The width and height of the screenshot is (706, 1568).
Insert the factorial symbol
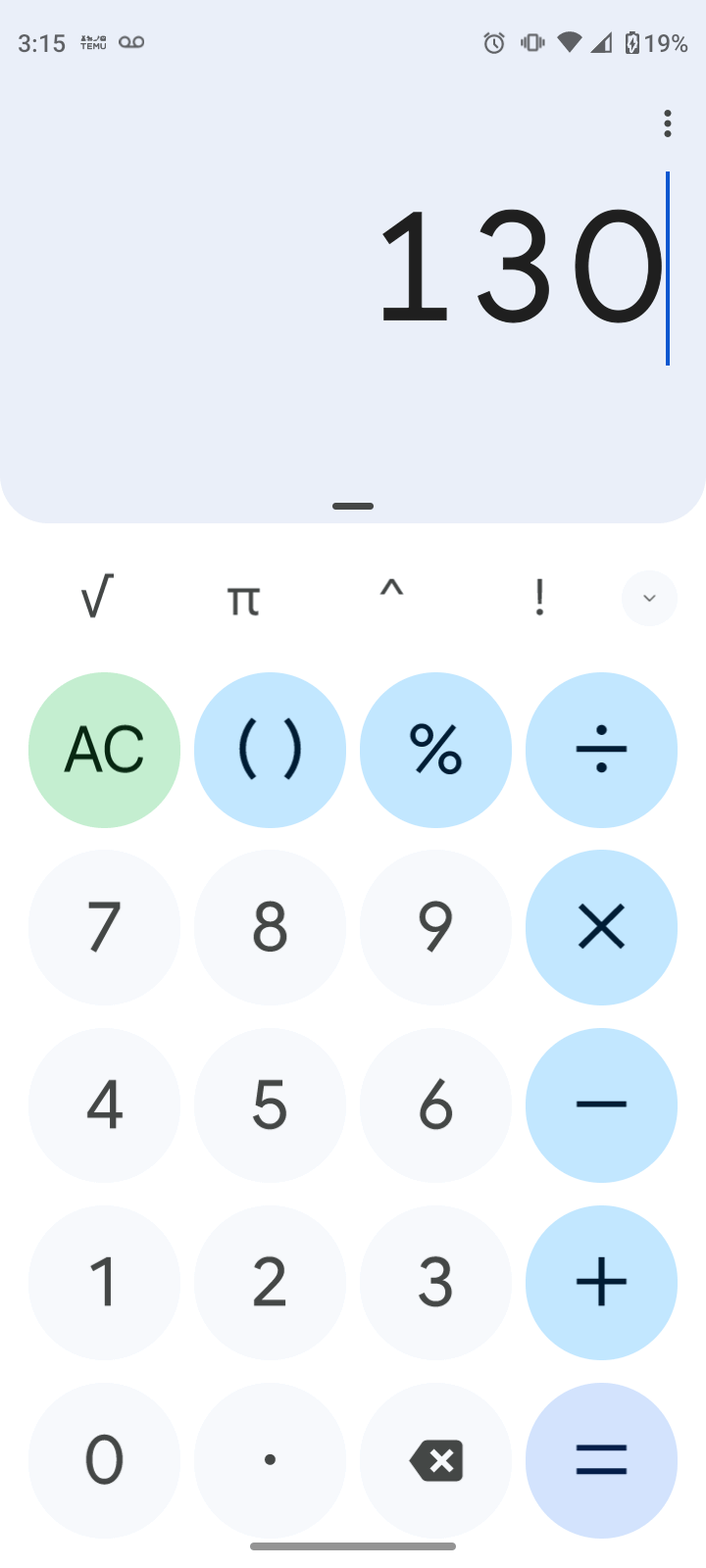point(539,597)
